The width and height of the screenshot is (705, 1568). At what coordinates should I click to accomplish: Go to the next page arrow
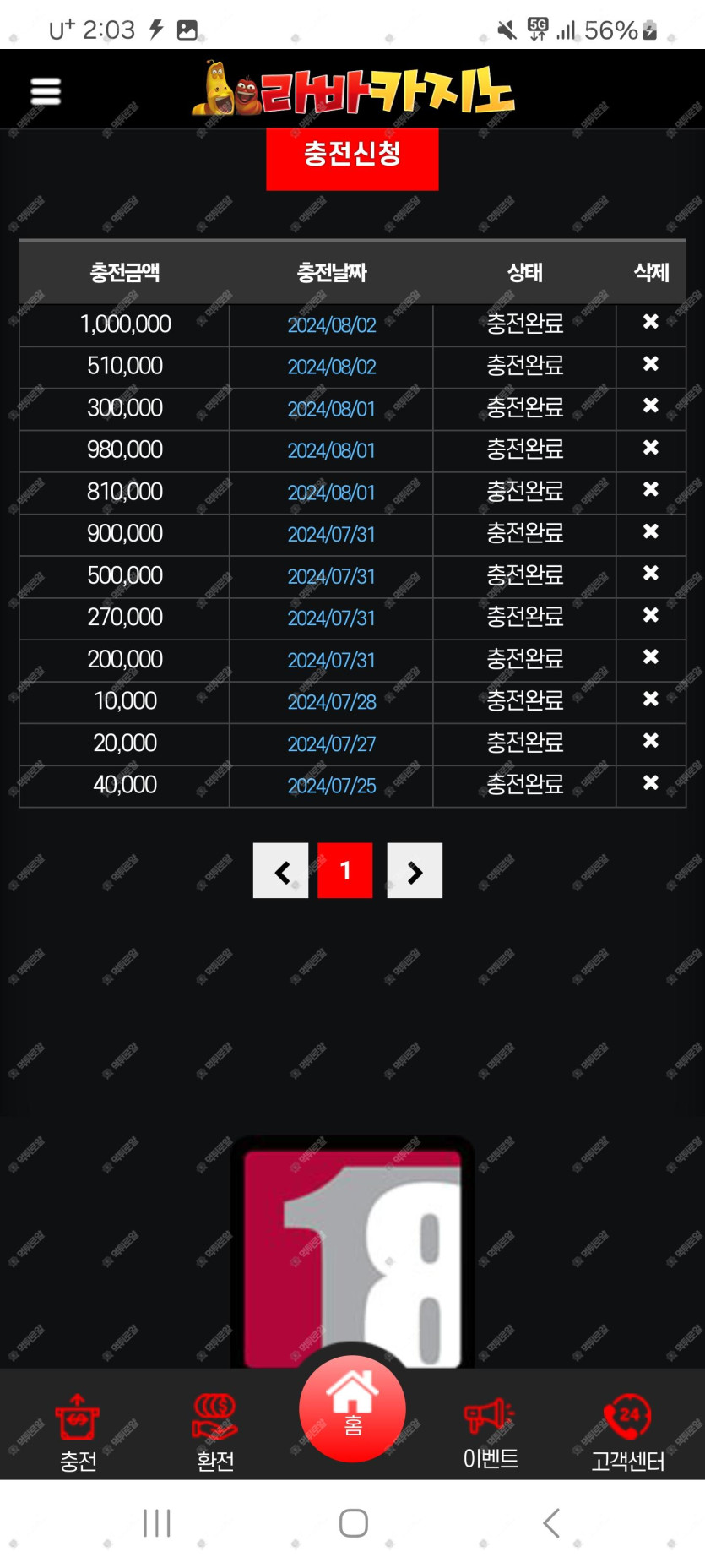(x=415, y=871)
